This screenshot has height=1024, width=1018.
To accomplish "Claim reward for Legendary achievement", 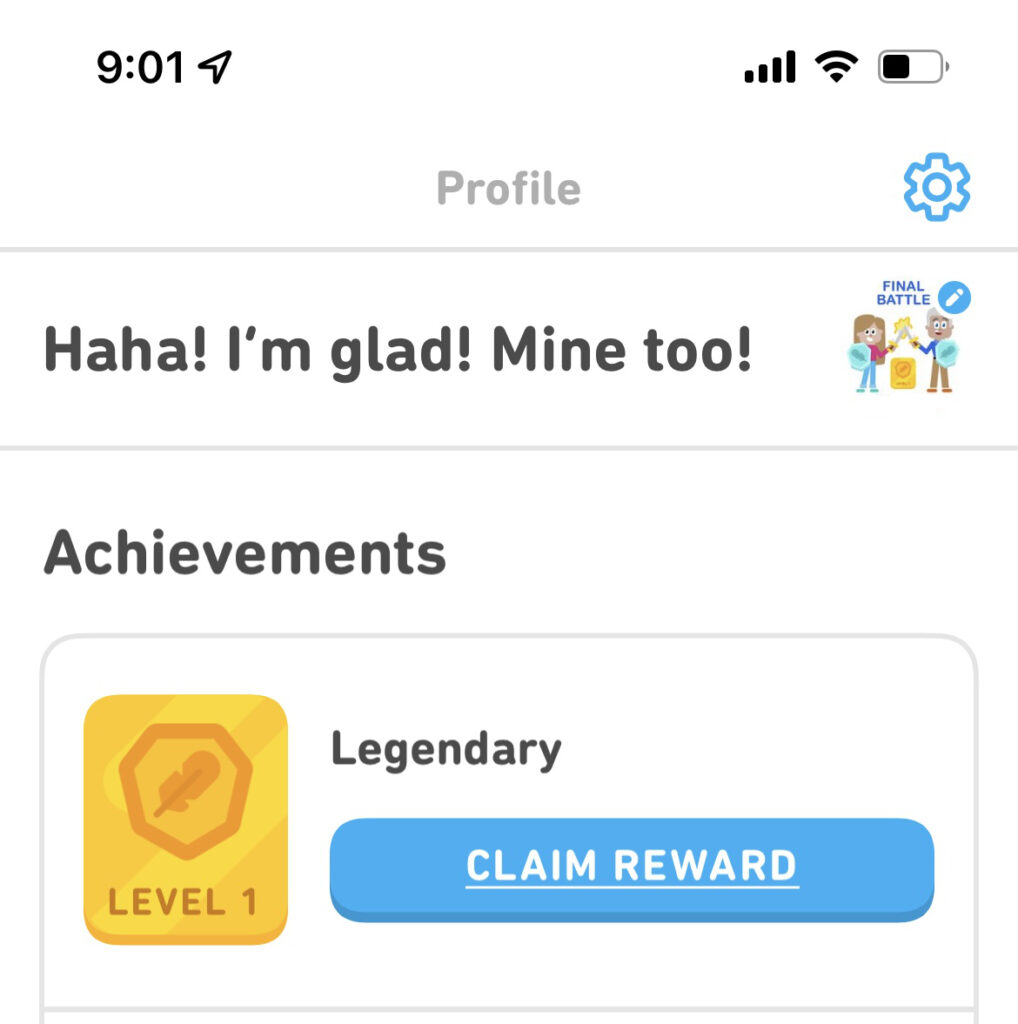I will (632, 866).
